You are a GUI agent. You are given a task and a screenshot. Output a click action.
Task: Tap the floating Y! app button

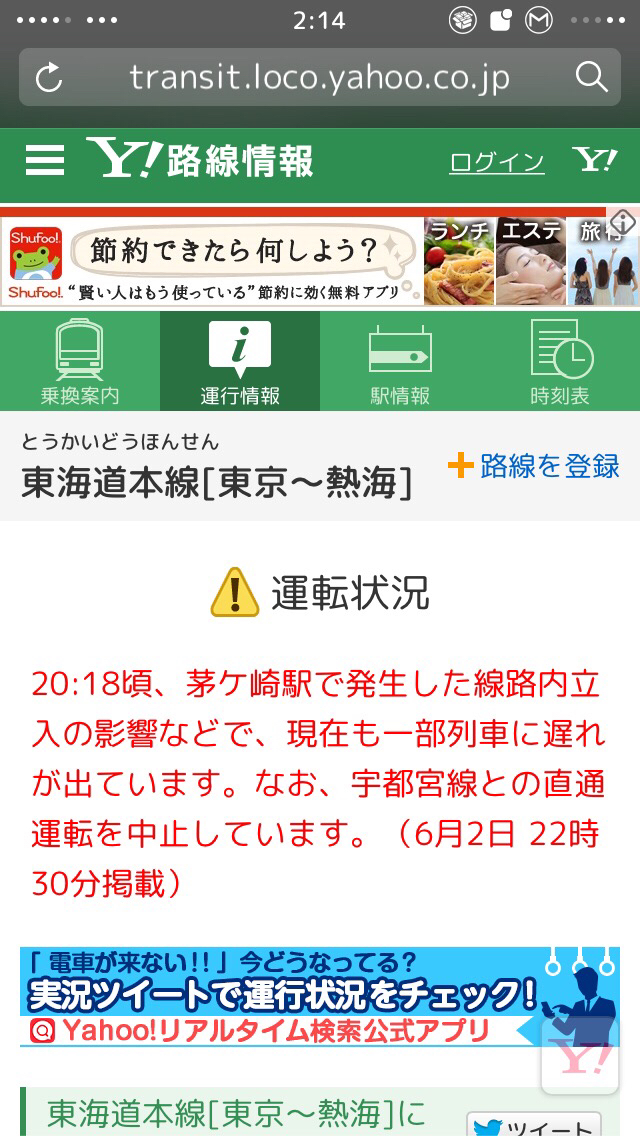pyautogui.click(x=580, y=1058)
